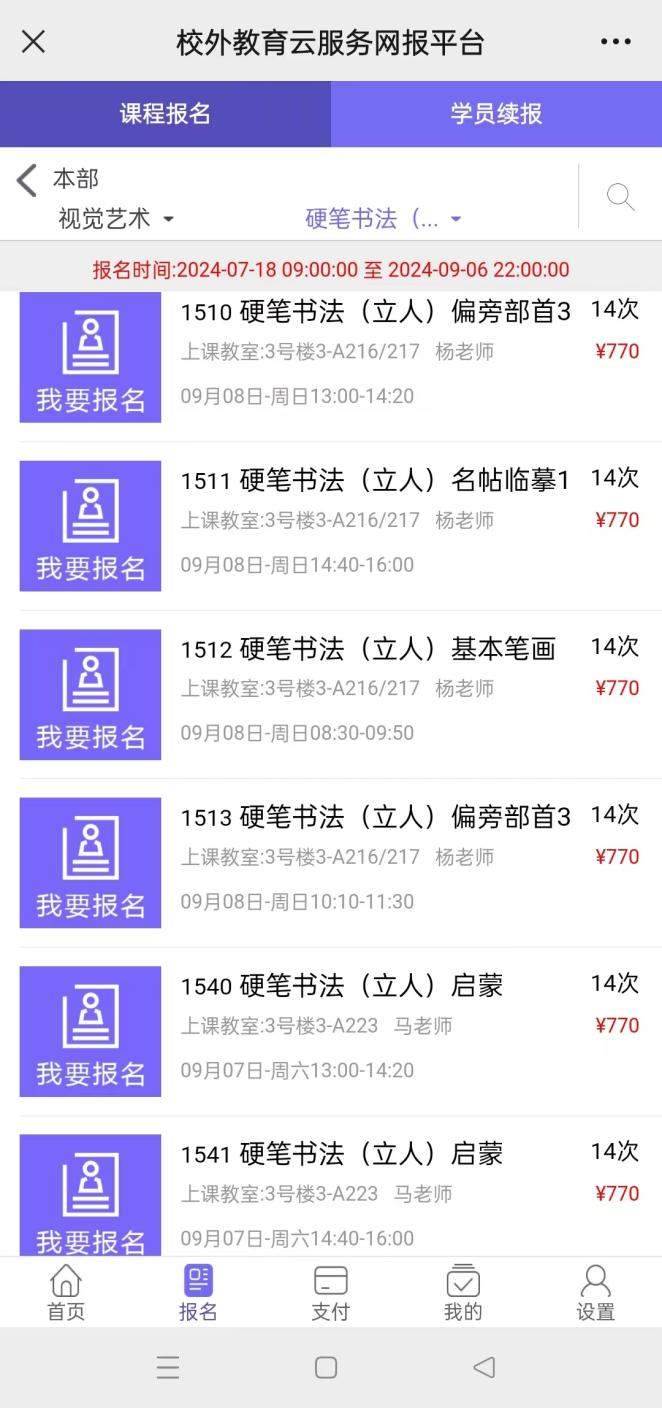Select the 课程报名 tab
662x1408 pixels.
click(165, 113)
